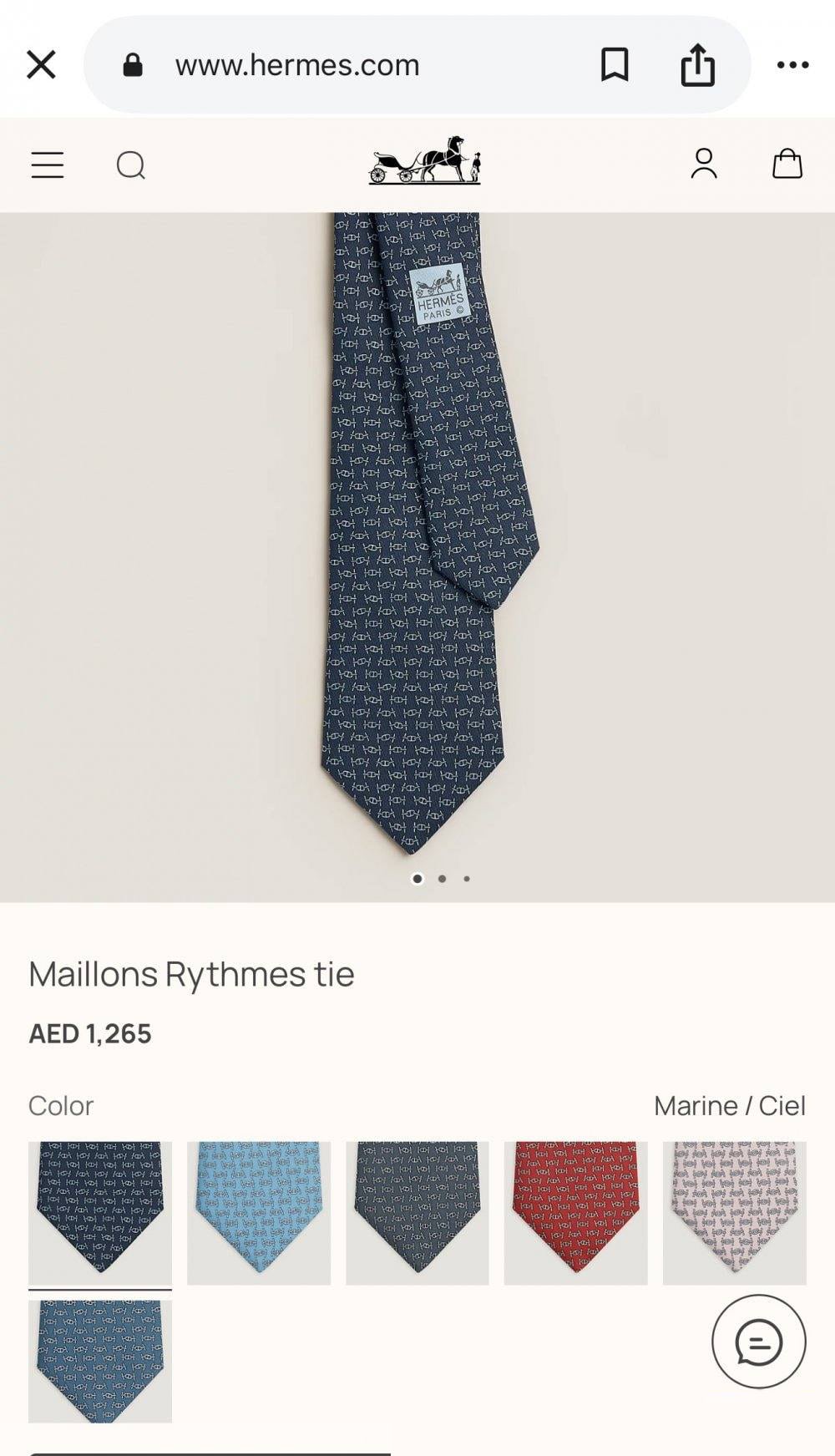
Task: Bookmark this Hermes page
Action: tap(615, 64)
